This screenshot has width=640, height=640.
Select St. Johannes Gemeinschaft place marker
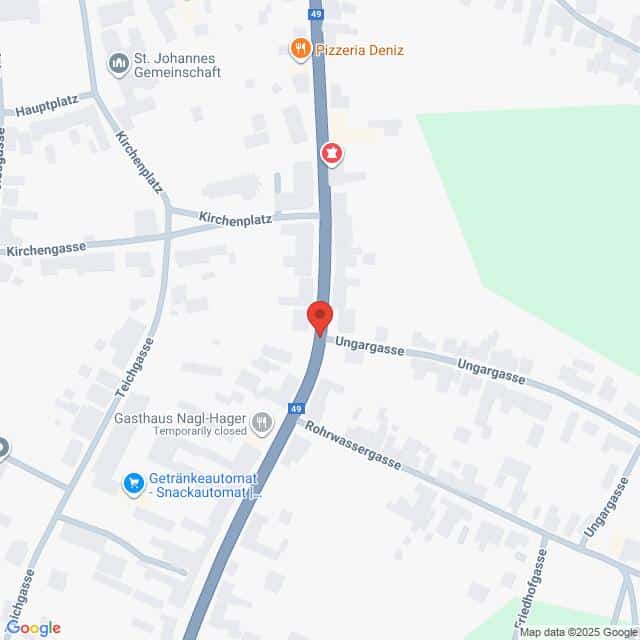[x=117, y=64]
